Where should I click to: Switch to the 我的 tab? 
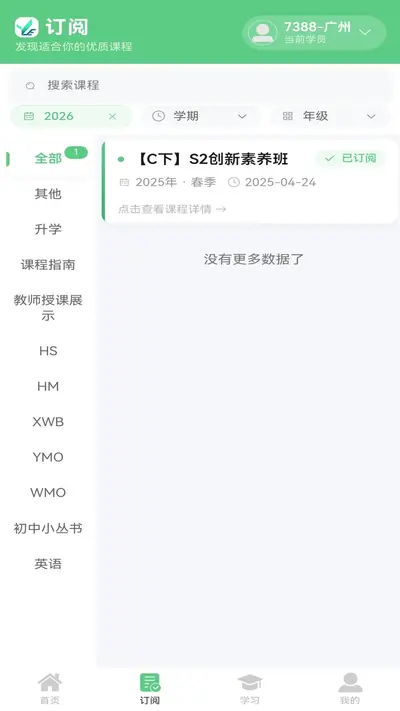[x=350, y=688]
